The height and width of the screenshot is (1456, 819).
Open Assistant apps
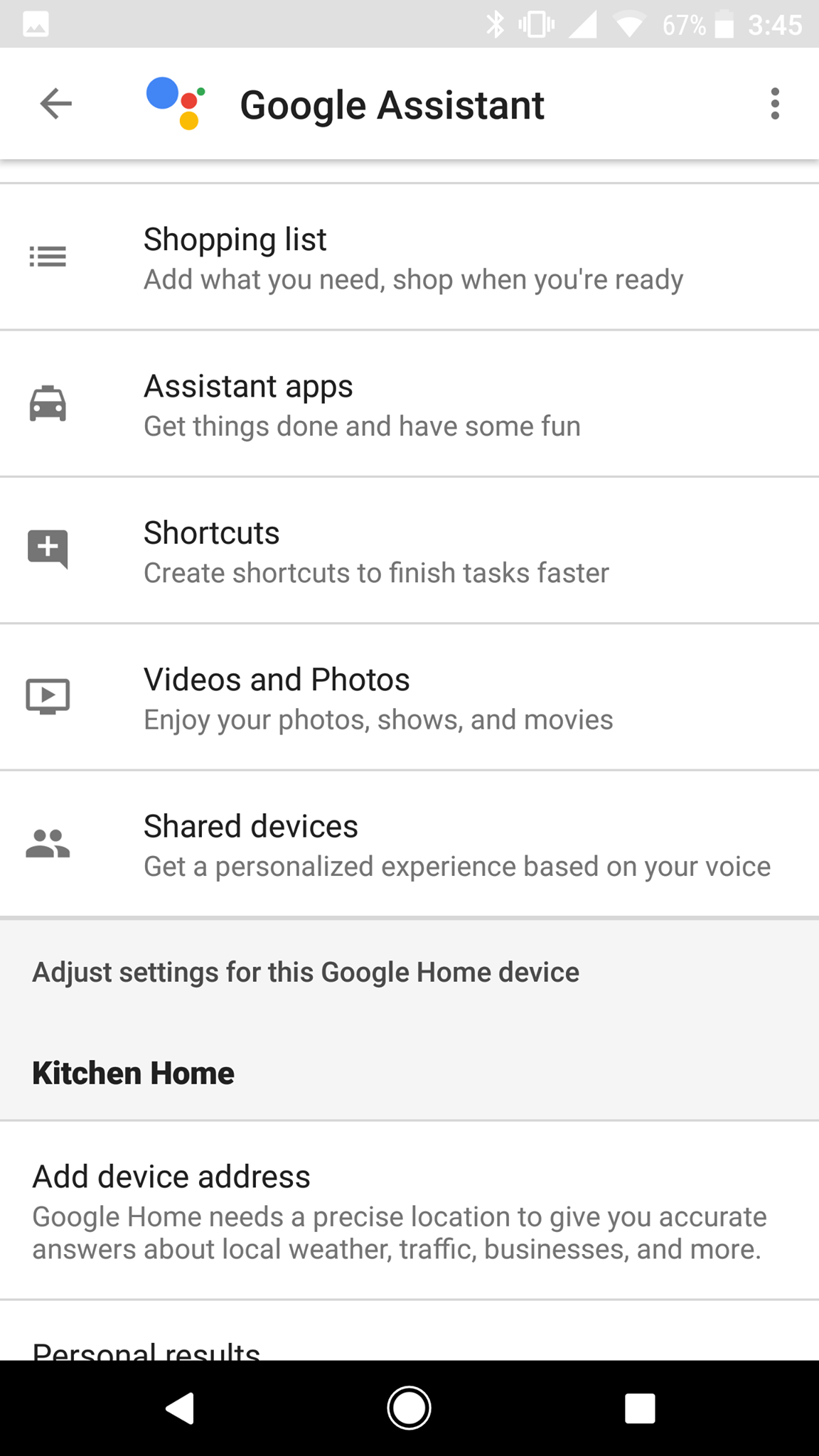tap(409, 405)
